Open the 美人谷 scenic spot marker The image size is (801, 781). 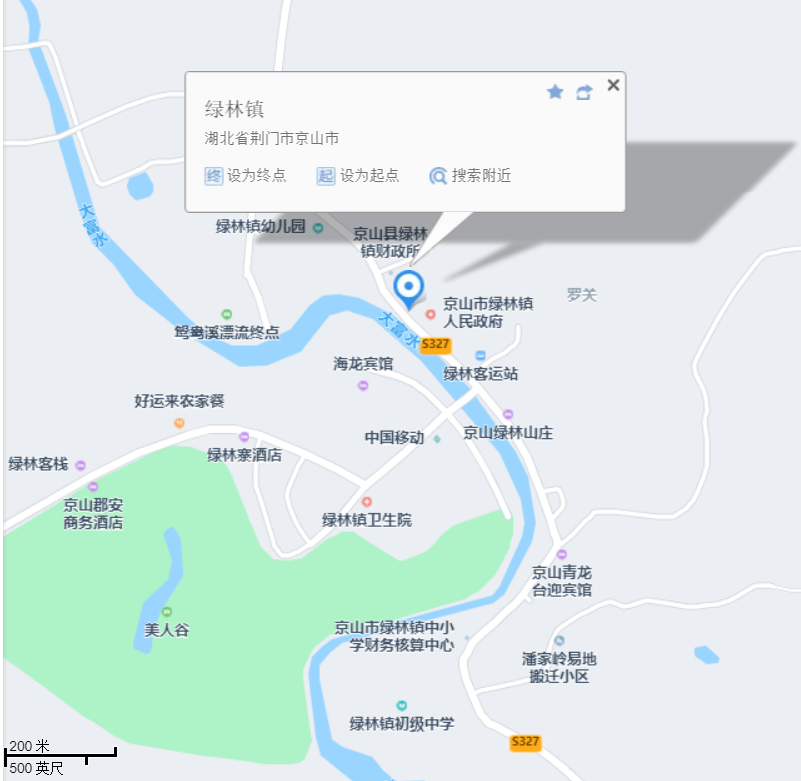[x=167, y=612]
